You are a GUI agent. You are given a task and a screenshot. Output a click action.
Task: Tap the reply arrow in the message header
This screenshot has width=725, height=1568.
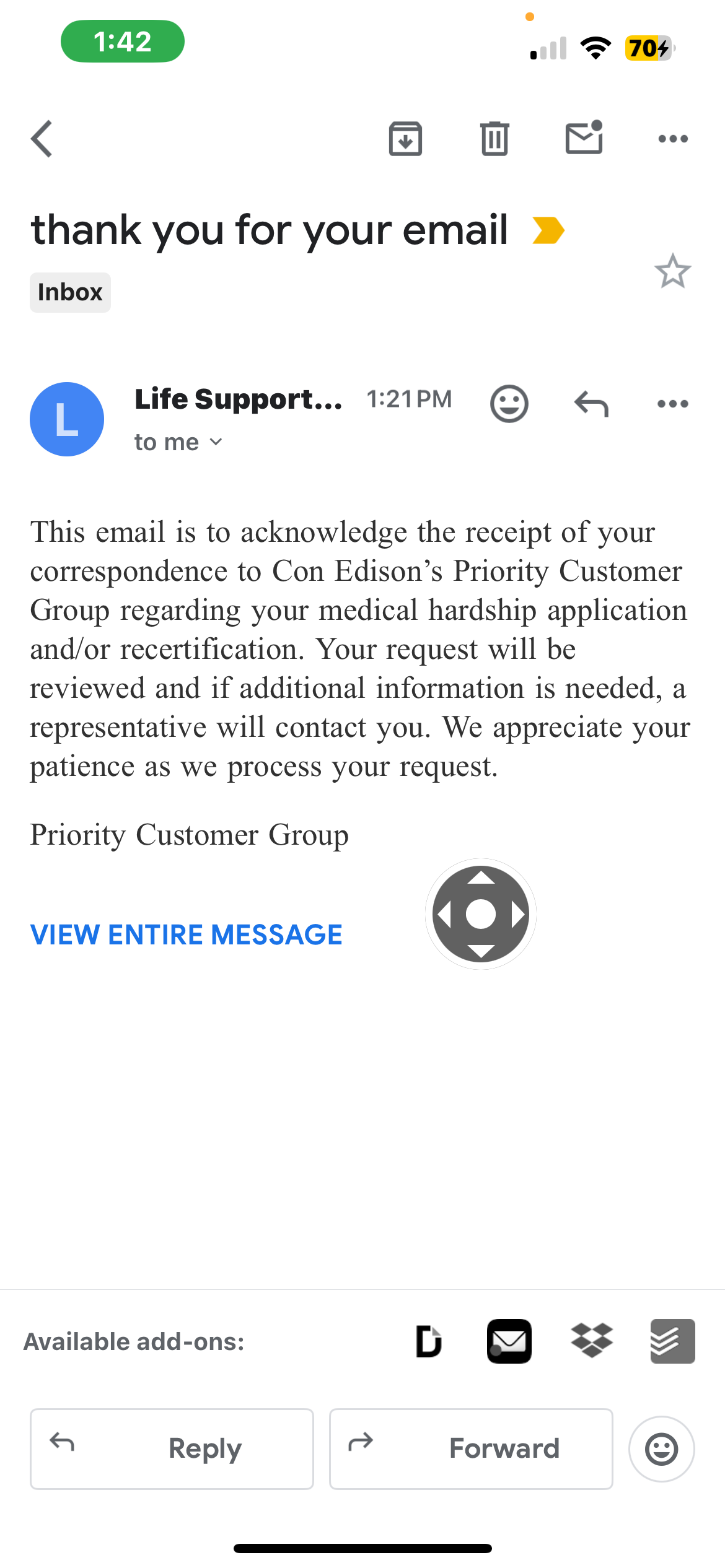click(x=591, y=404)
